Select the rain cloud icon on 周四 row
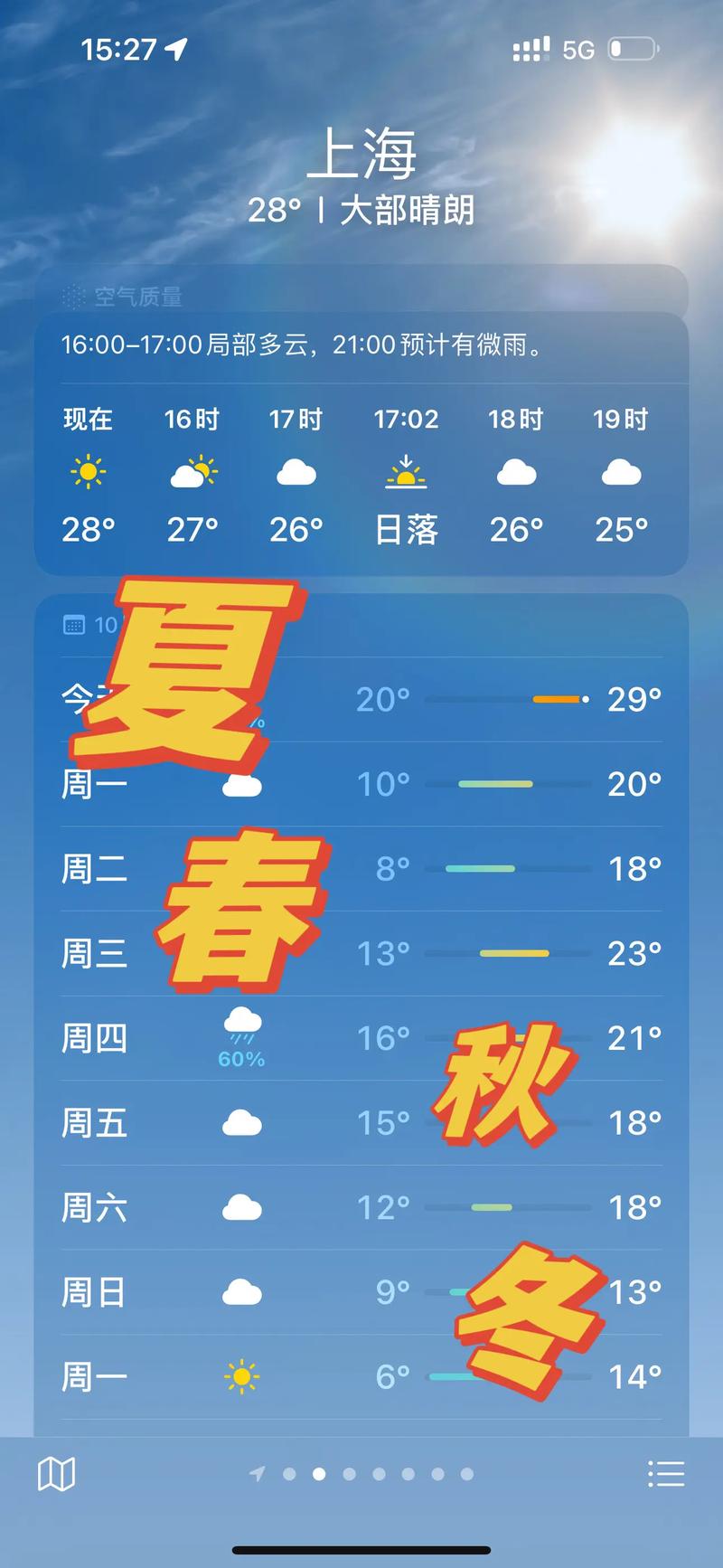 pyautogui.click(x=241, y=1025)
